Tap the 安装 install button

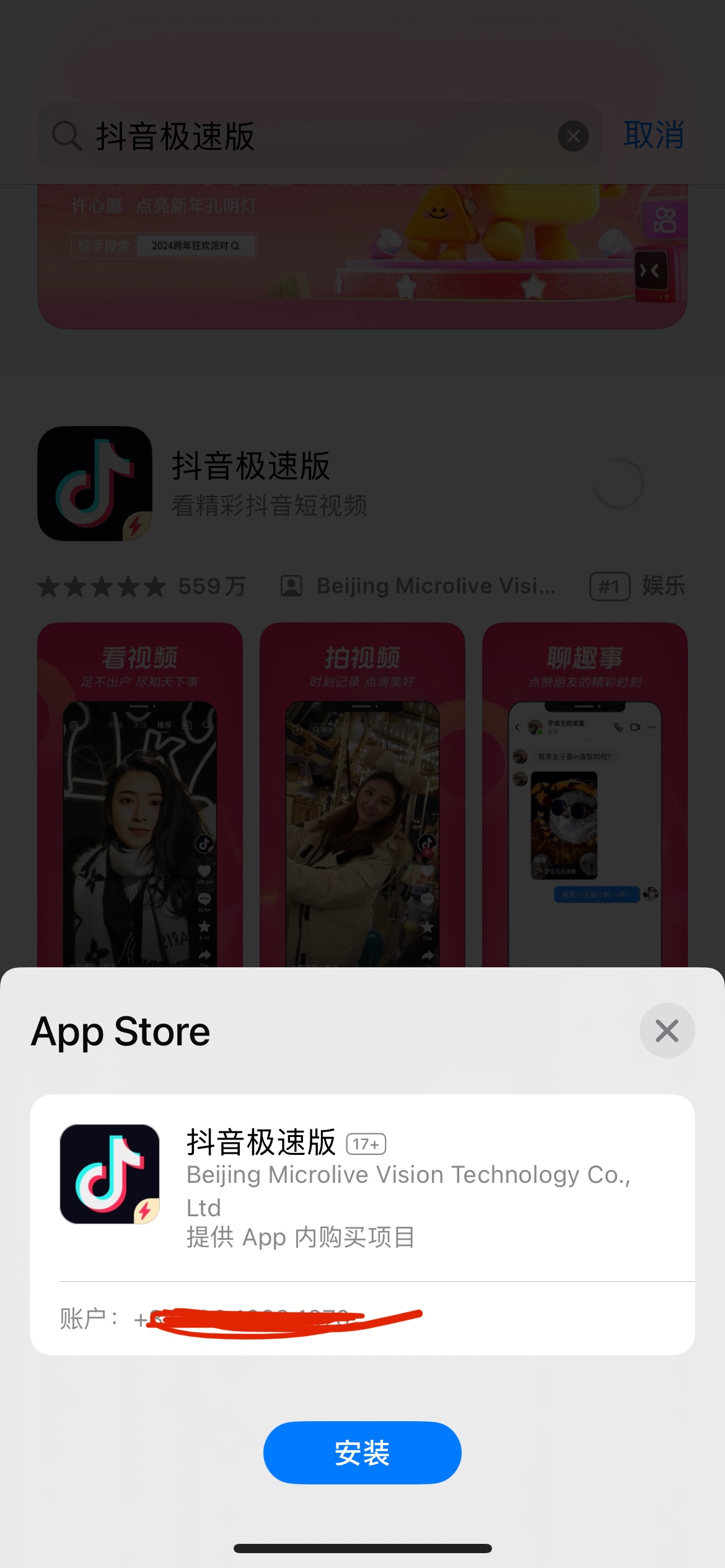click(362, 1452)
